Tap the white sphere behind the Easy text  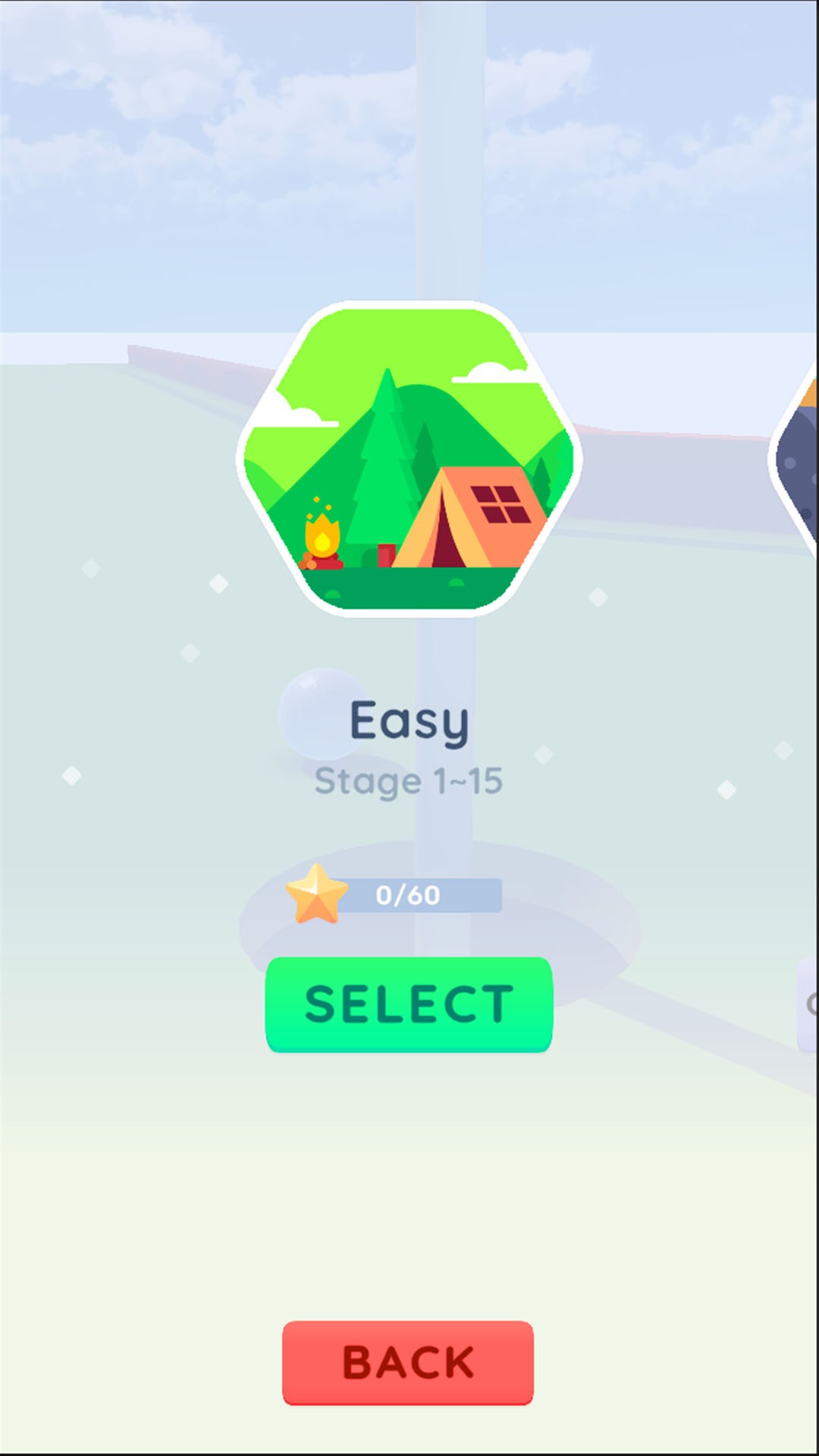(x=318, y=717)
